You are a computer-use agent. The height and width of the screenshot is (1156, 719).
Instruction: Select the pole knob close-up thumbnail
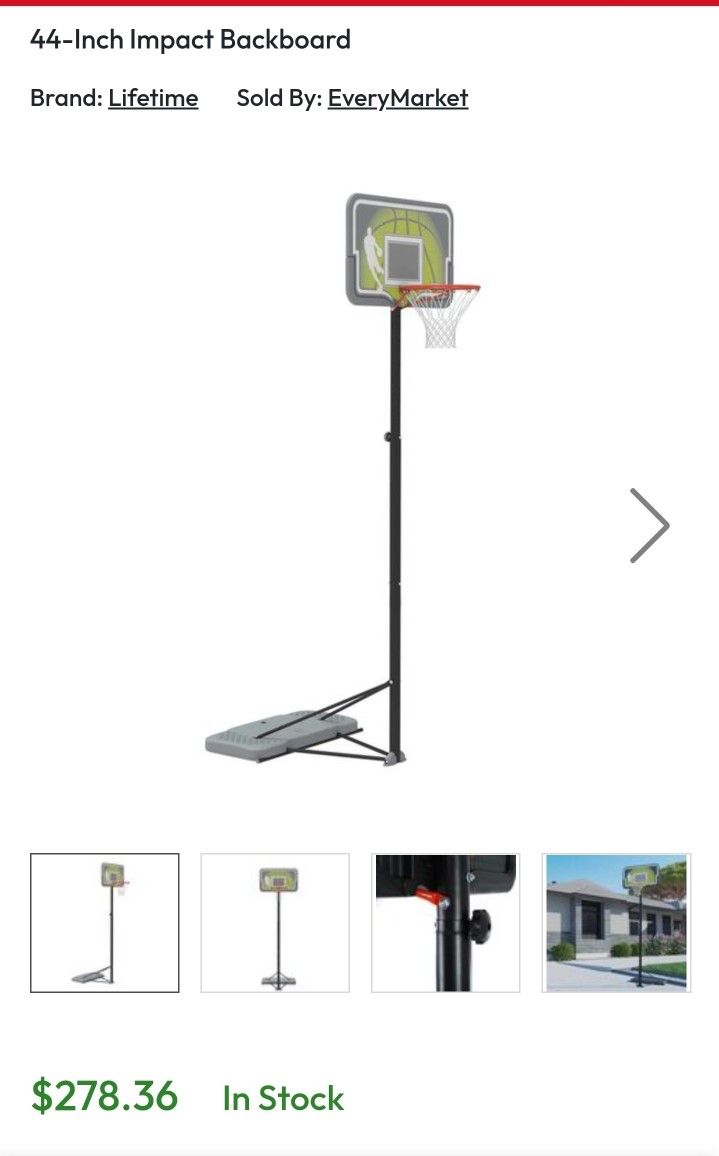445,922
